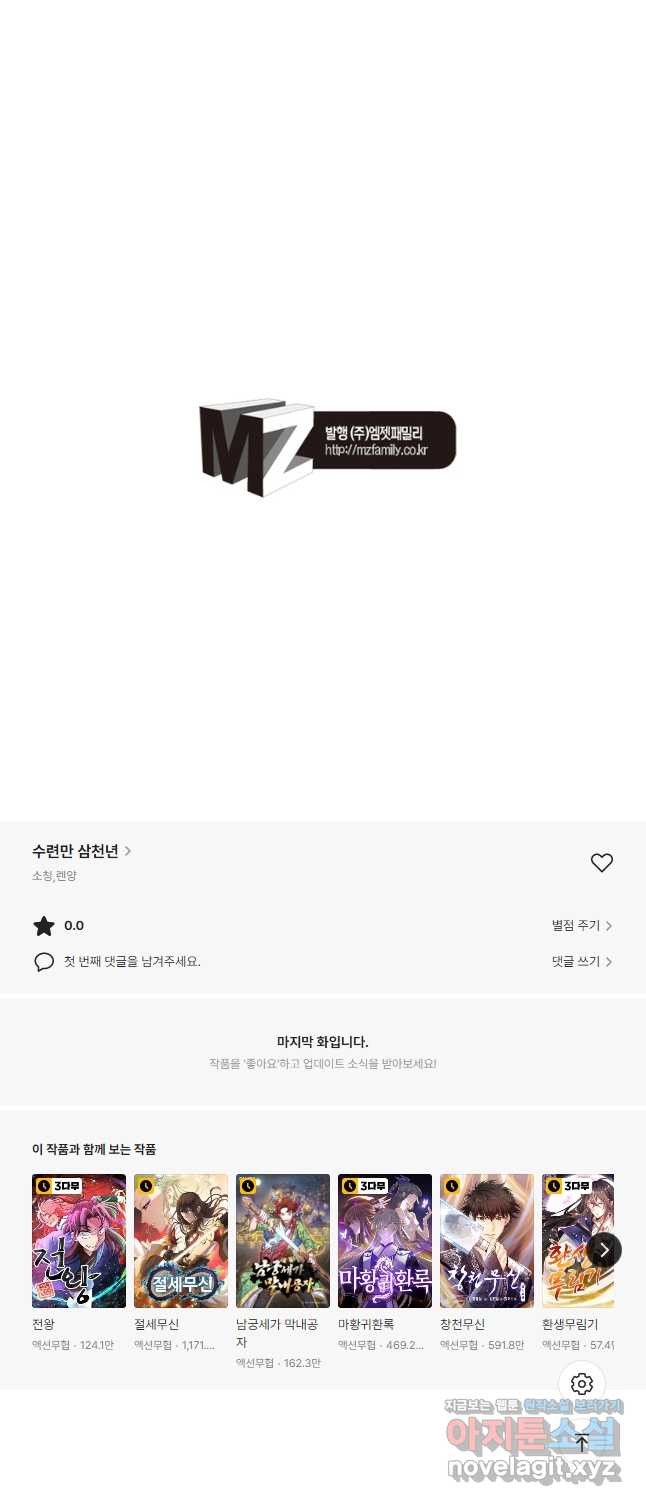Viewport: 646px width, 1506px height.
Task: Open the 마황귀환록 recommended title
Action: coord(385,1241)
